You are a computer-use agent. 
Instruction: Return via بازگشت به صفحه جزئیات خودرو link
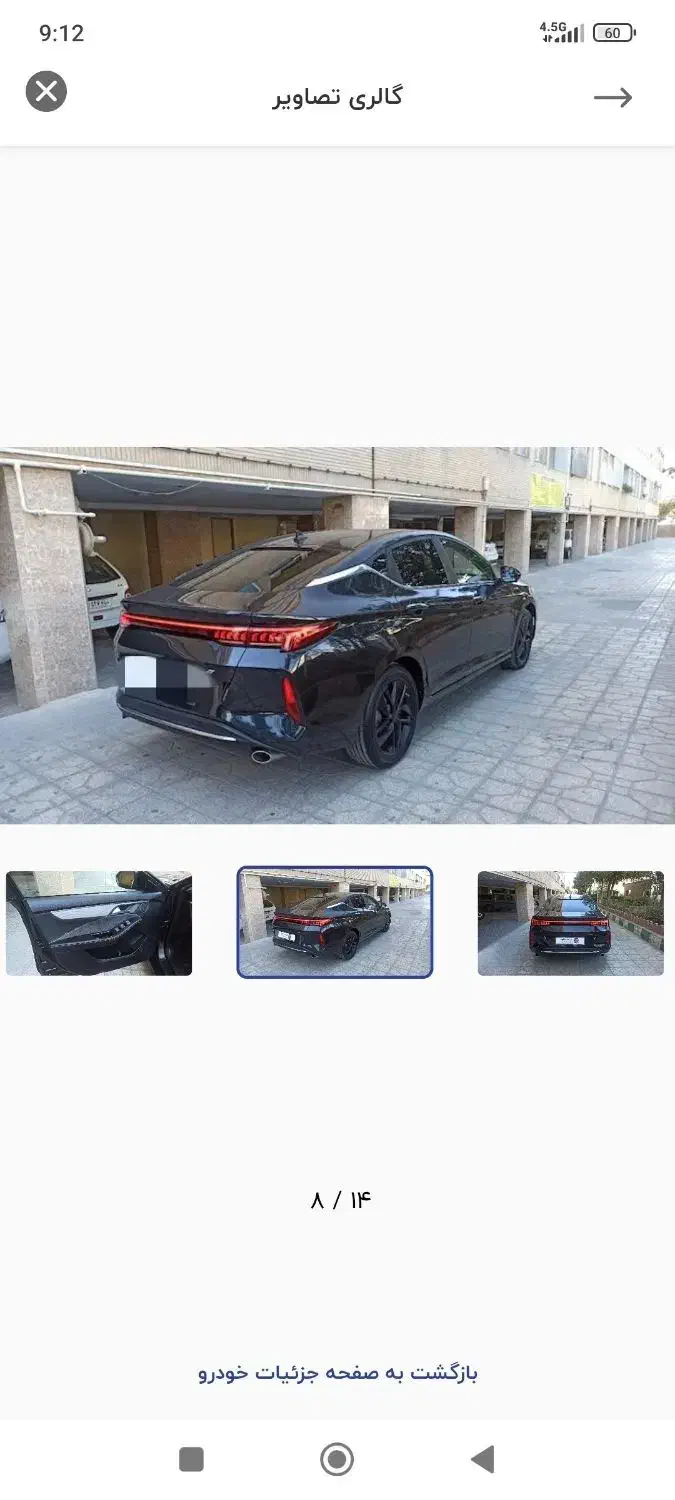[x=338, y=1373]
